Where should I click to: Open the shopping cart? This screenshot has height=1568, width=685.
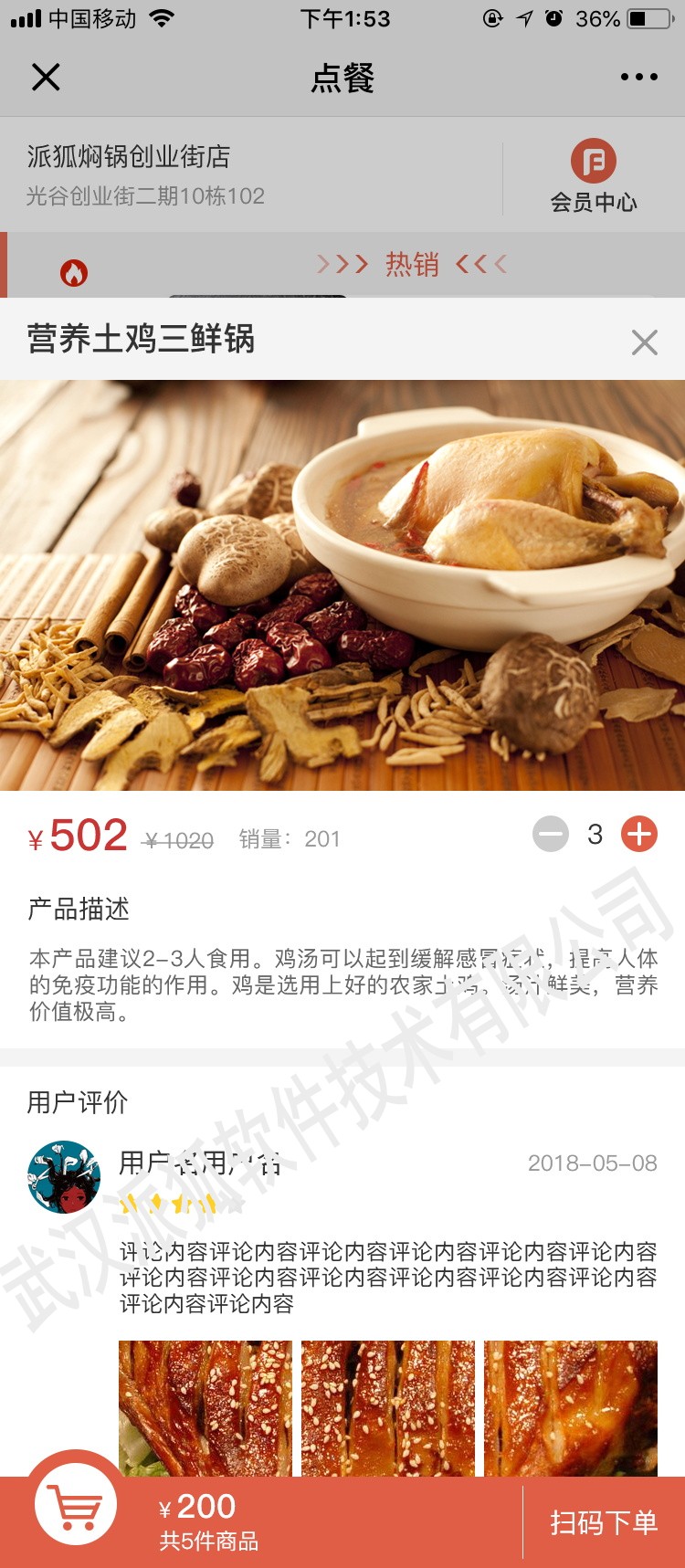point(76,1506)
